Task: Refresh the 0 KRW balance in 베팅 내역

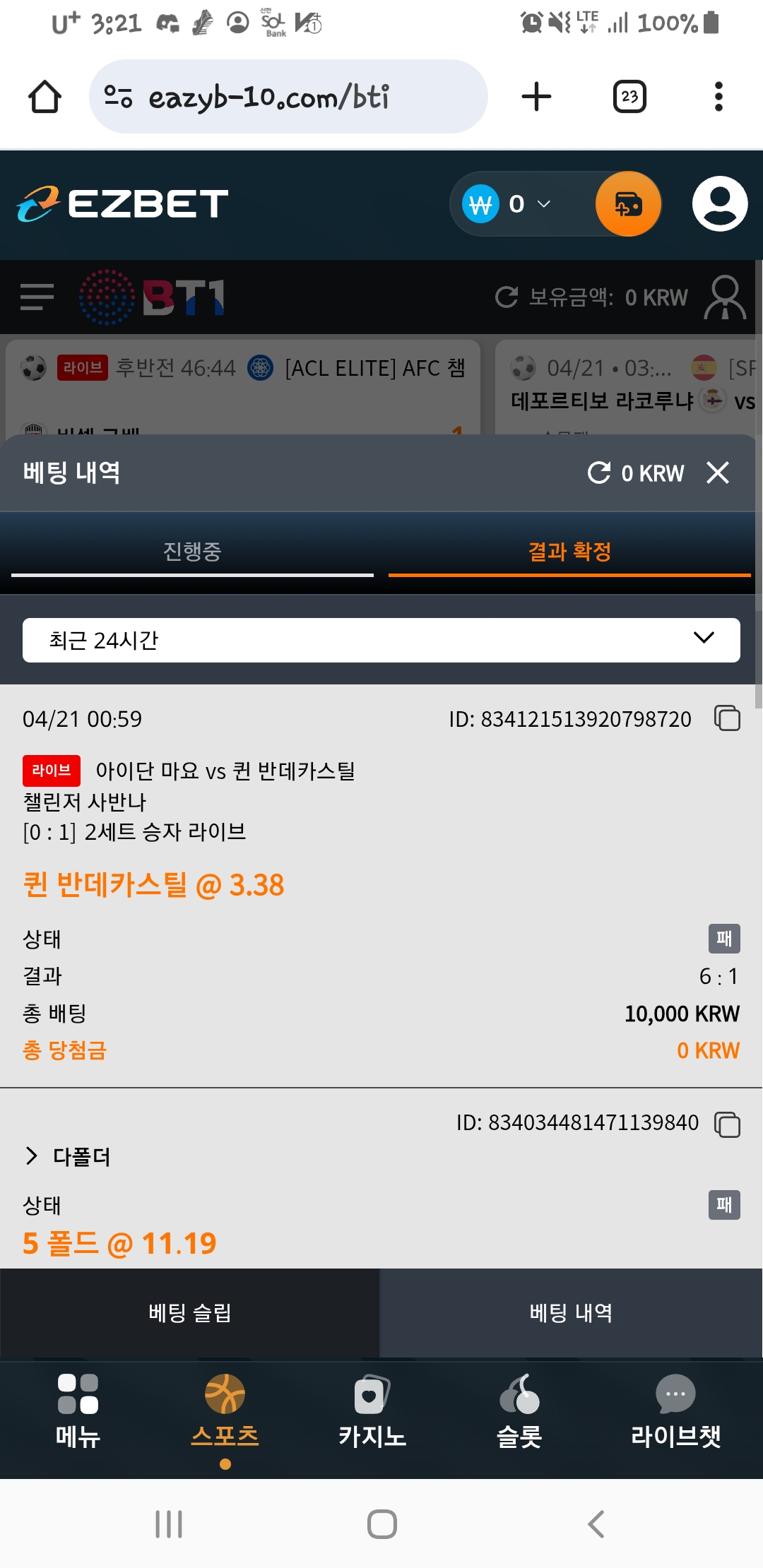Action: (599, 473)
